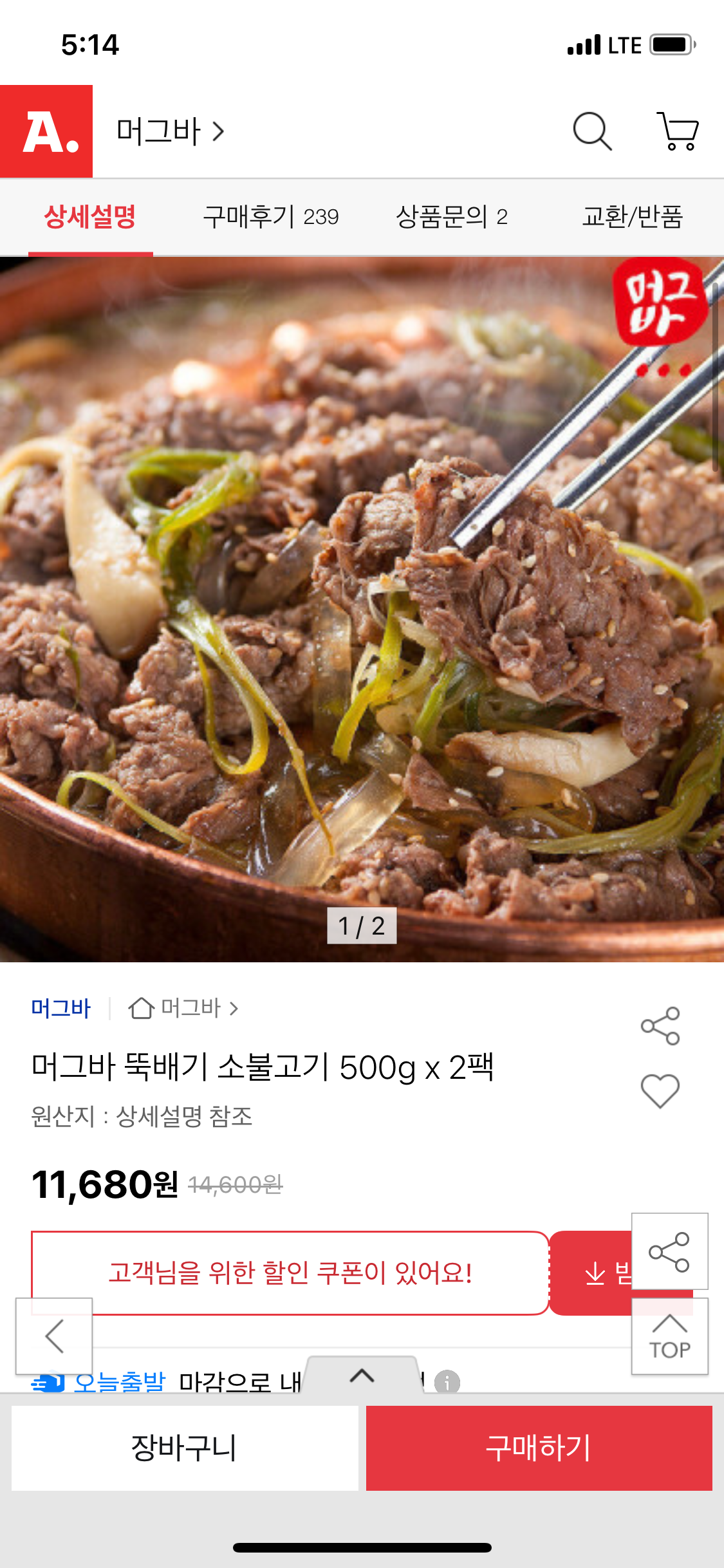The width and height of the screenshot is (724, 1568).
Task: Switch to the 구매후기 tab
Action: (271, 217)
